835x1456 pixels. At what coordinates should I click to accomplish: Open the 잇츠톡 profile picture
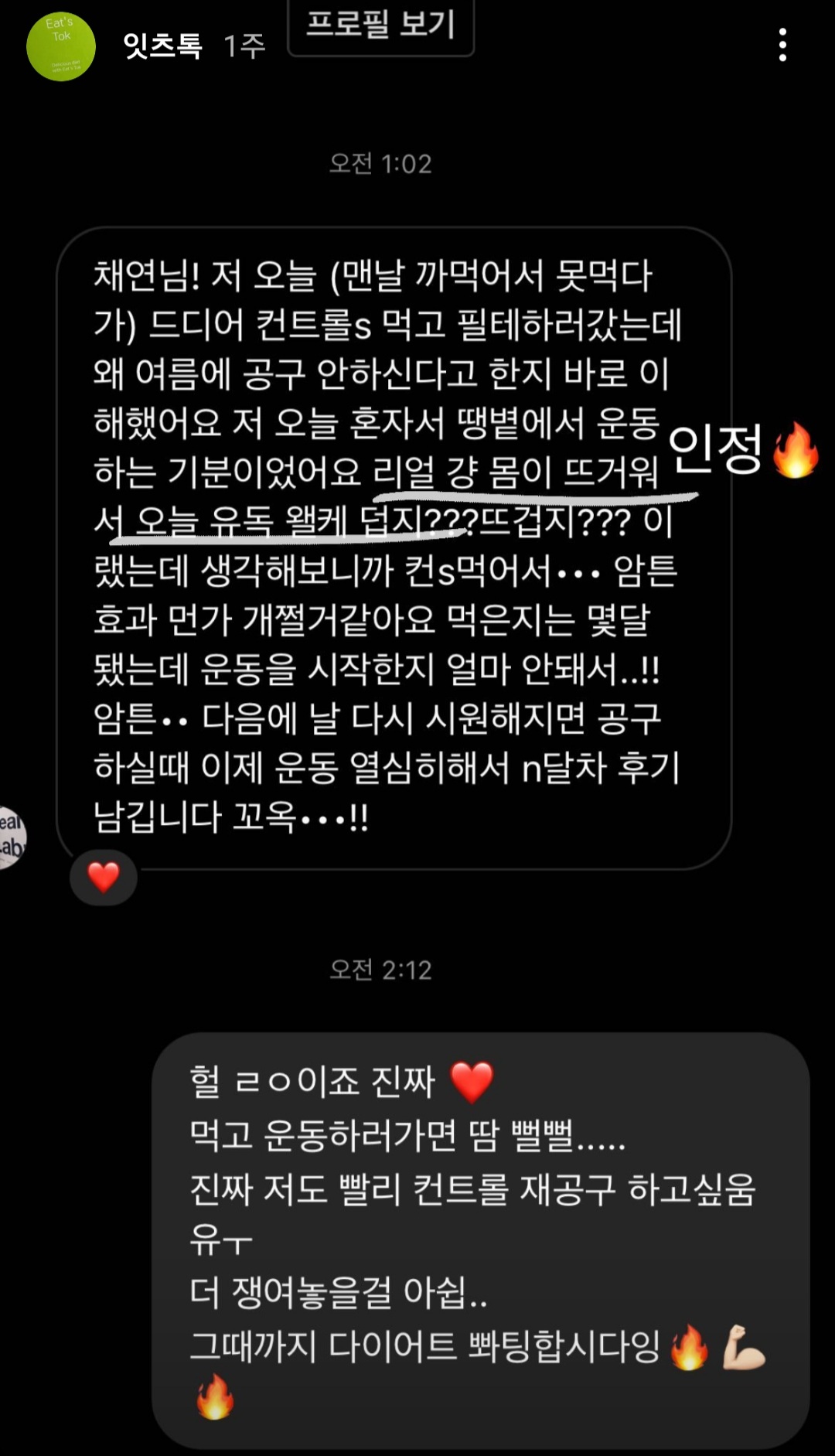[61, 46]
